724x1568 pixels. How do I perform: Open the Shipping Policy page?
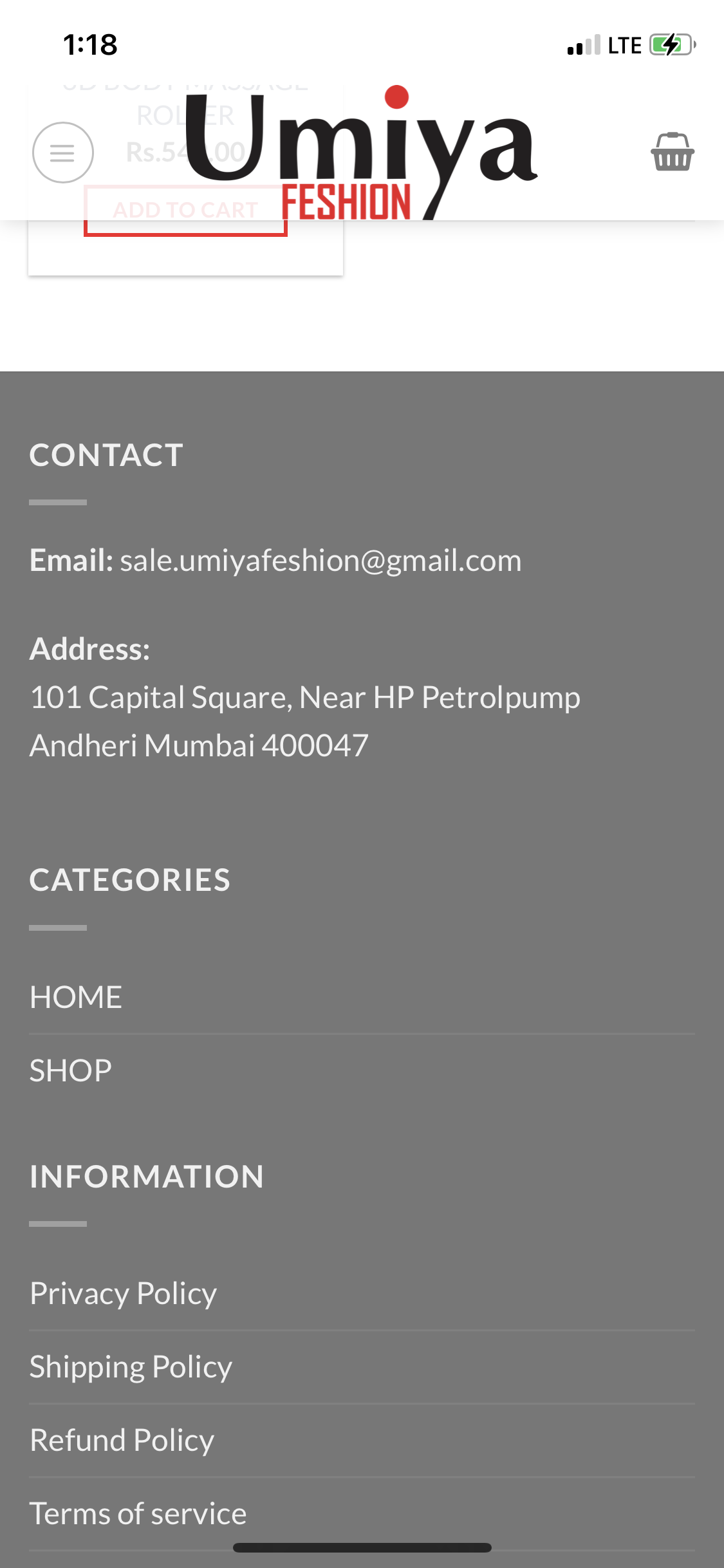point(131,1367)
